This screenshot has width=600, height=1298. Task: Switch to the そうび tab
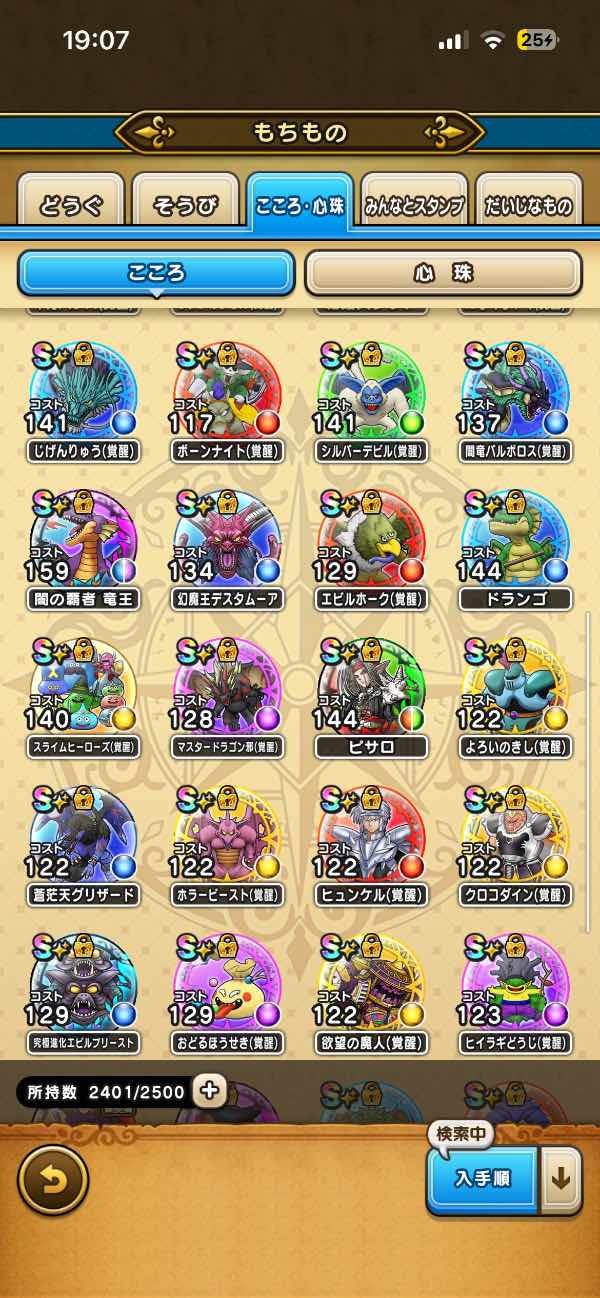point(185,206)
